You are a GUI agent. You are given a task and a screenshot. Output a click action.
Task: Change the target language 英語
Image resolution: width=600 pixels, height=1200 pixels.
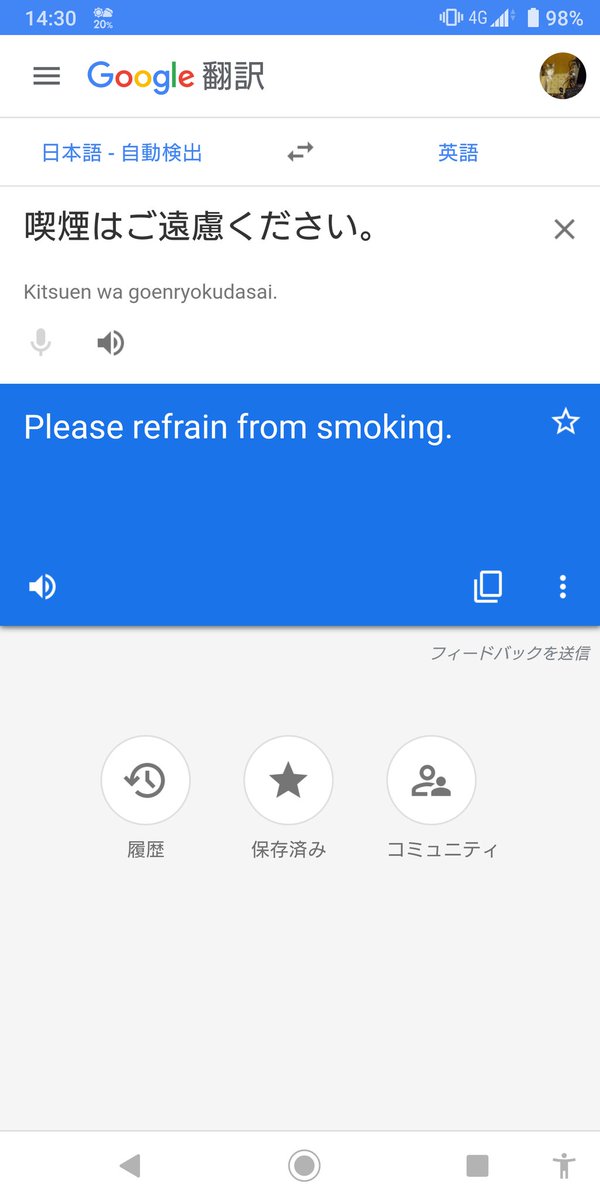coord(458,153)
